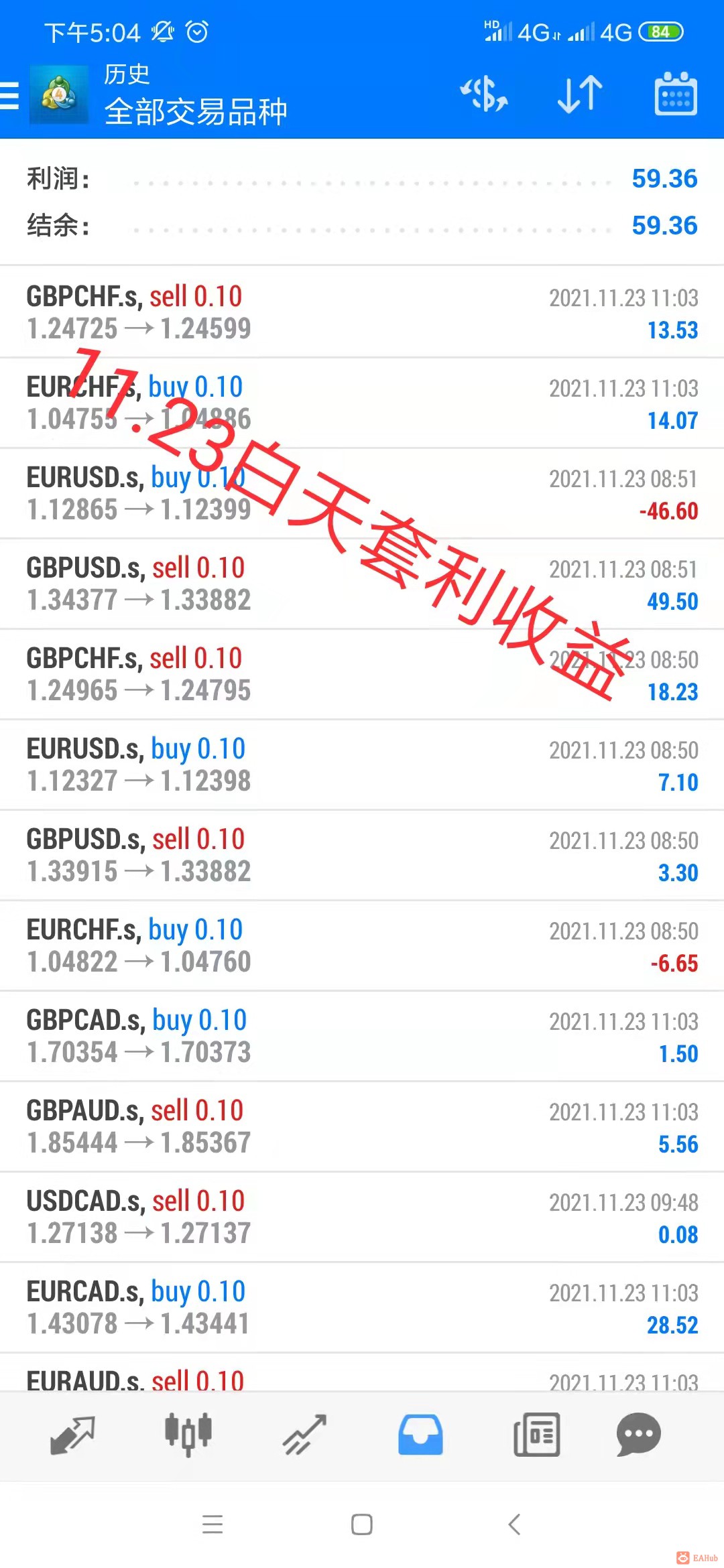Expand the GBPCAD.s buy 0.10 trade
This screenshot has height=1568, width=724.
[362, 1036]
